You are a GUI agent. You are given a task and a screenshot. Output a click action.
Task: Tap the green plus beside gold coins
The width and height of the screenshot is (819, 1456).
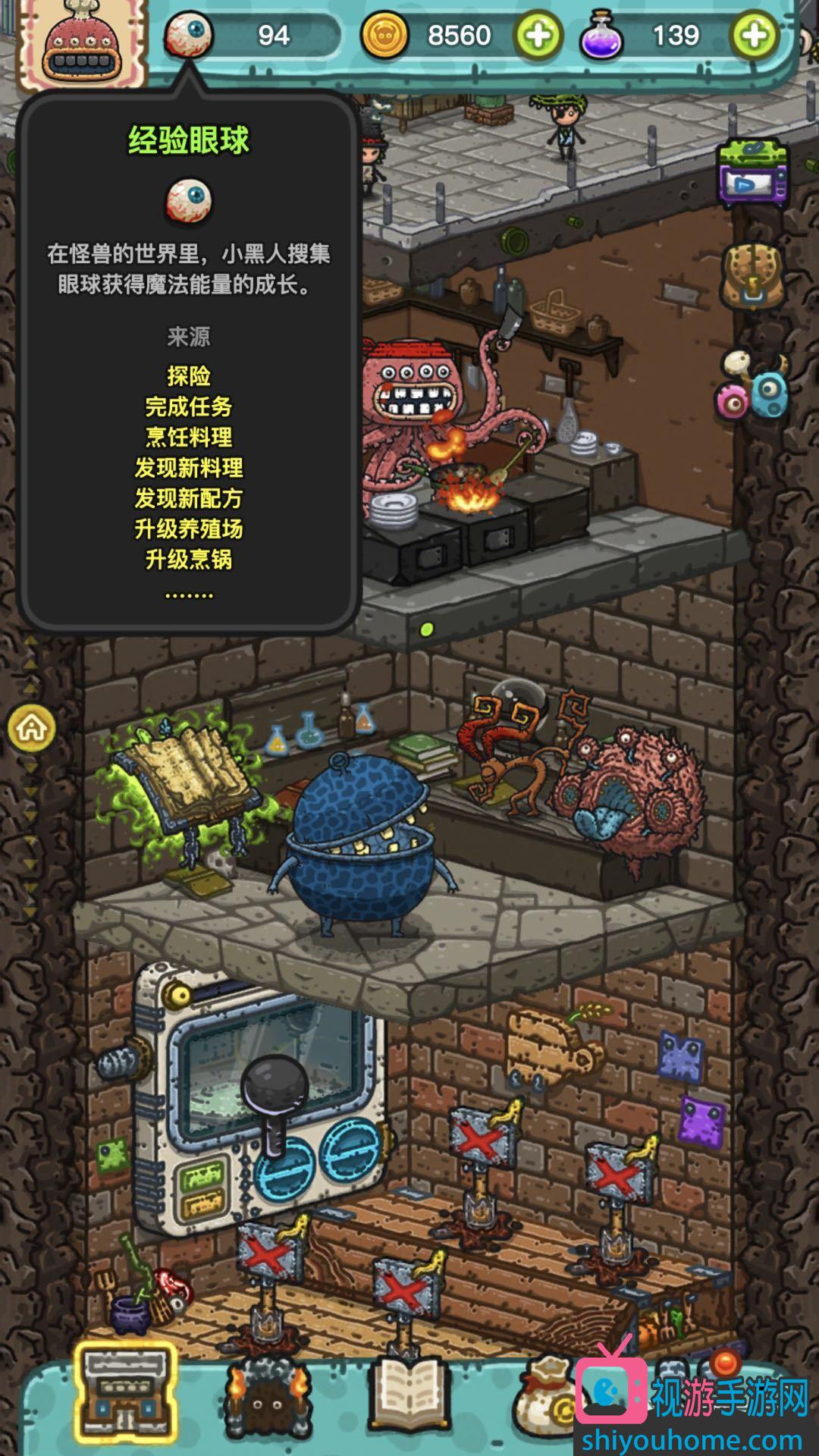(x=538, y=36)
